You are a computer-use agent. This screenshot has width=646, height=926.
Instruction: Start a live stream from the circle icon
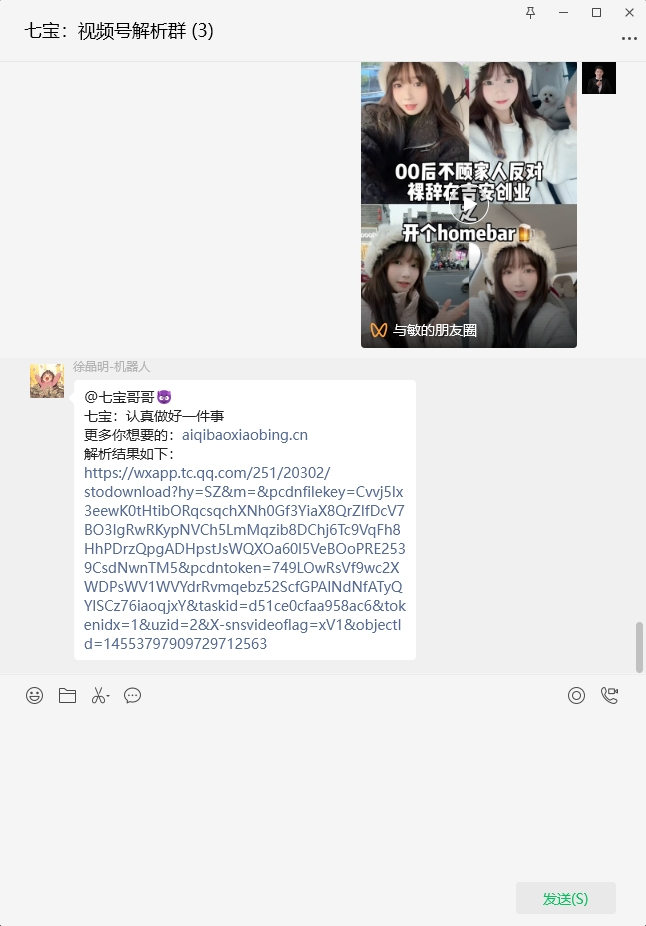(x=576, y=696)
